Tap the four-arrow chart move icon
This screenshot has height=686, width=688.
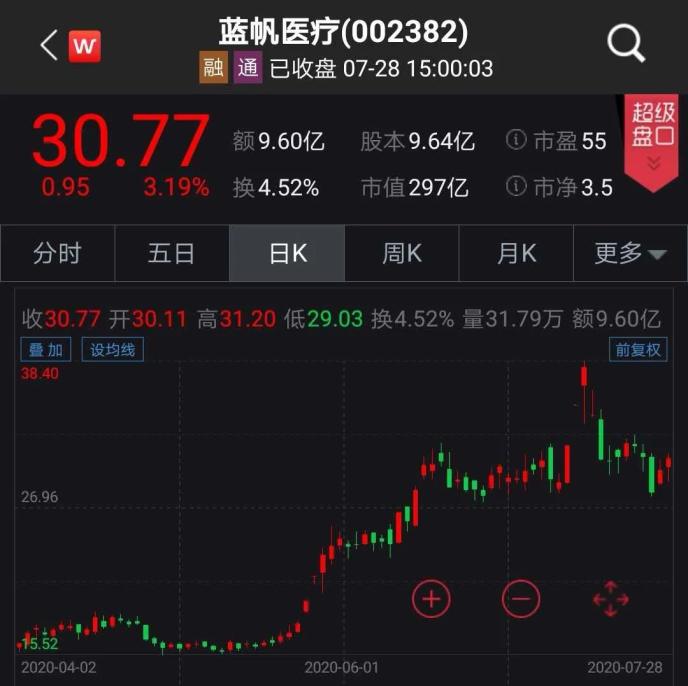[610, 599]
